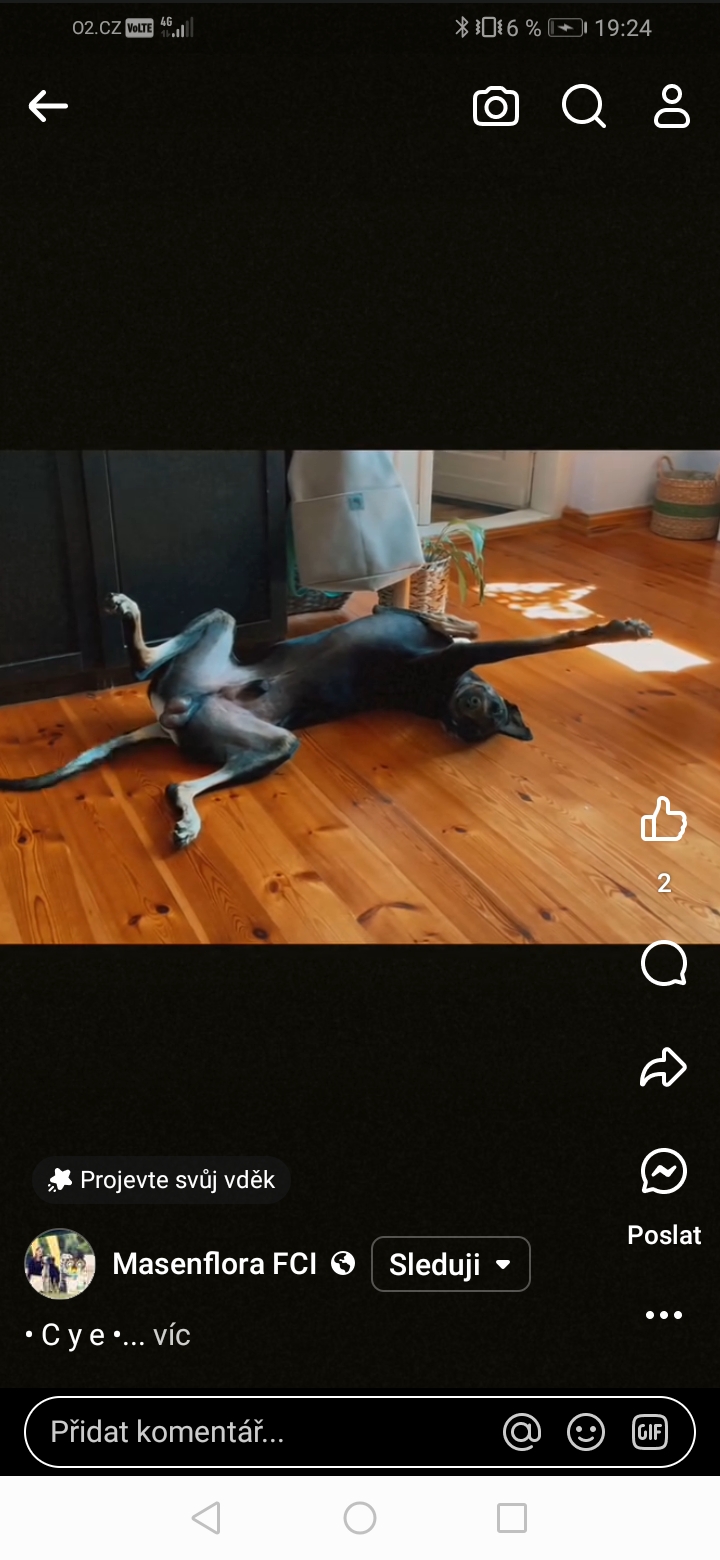Viewport: 720px width, 1560px height.
Task: Open the Masenflora FCI page name
Action: tap(214, 1264)
